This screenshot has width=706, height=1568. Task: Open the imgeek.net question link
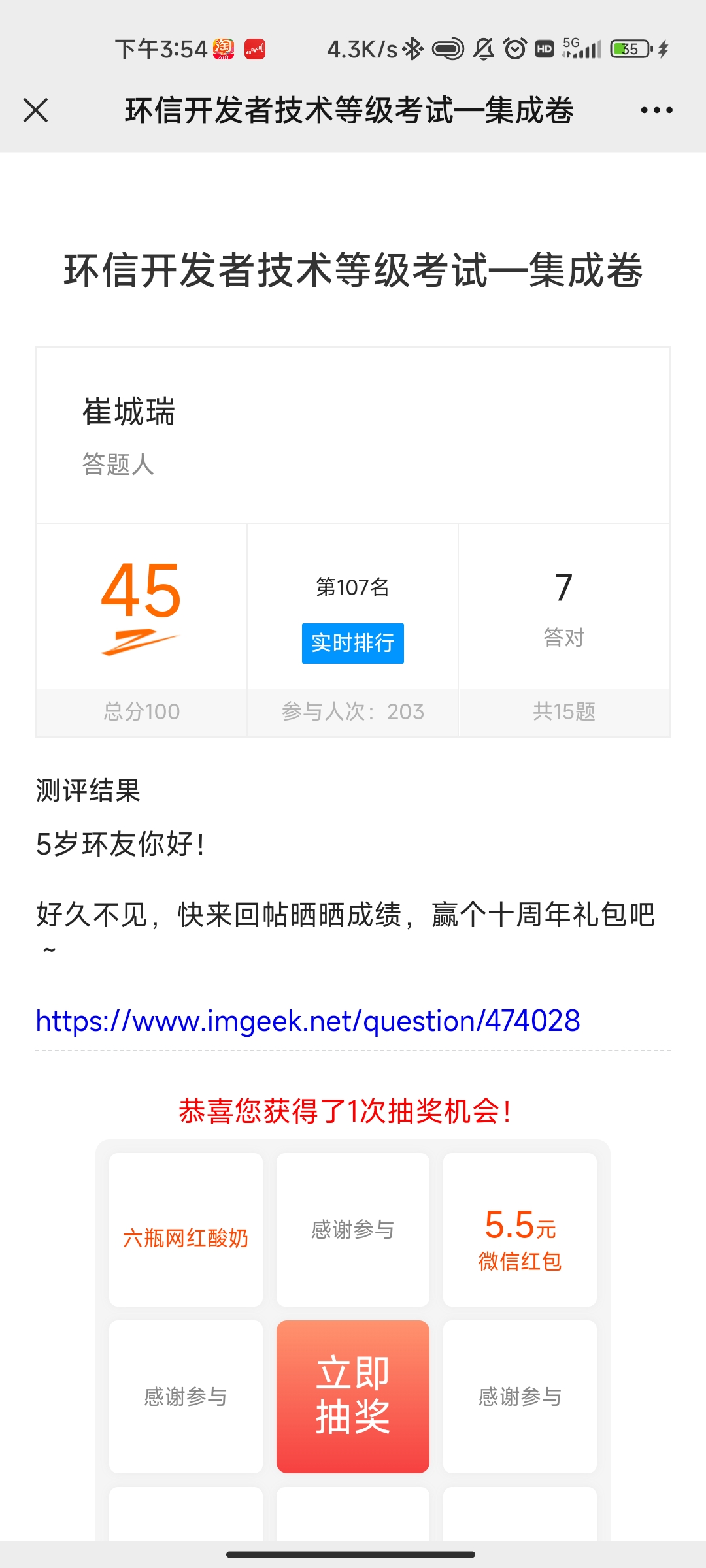[308, 1021]
